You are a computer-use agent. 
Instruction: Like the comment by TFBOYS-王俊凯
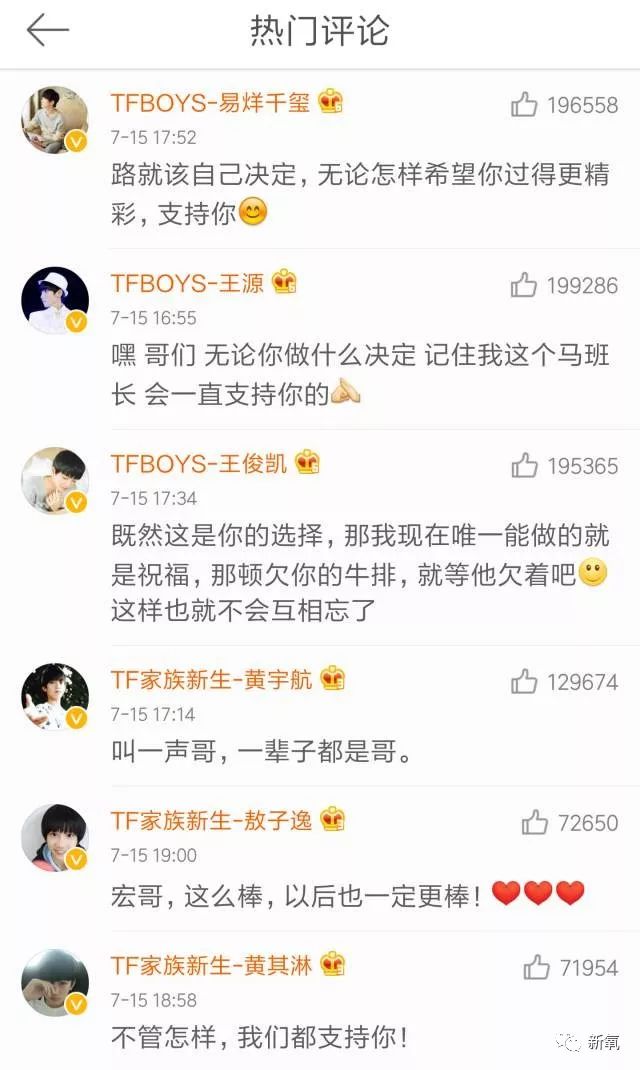(525, 466)
